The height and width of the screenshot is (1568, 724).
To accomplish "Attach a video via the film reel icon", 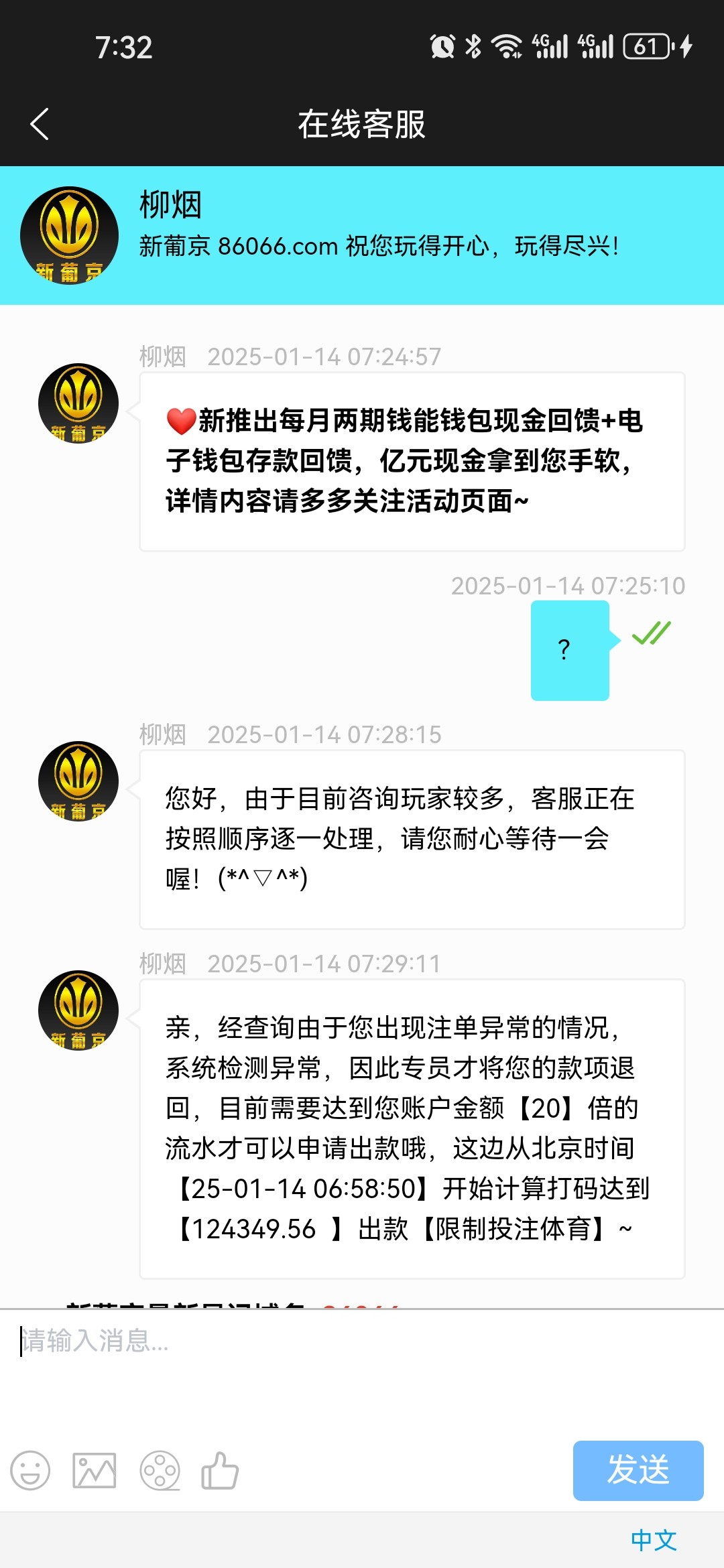I will tap(160, 1471).
